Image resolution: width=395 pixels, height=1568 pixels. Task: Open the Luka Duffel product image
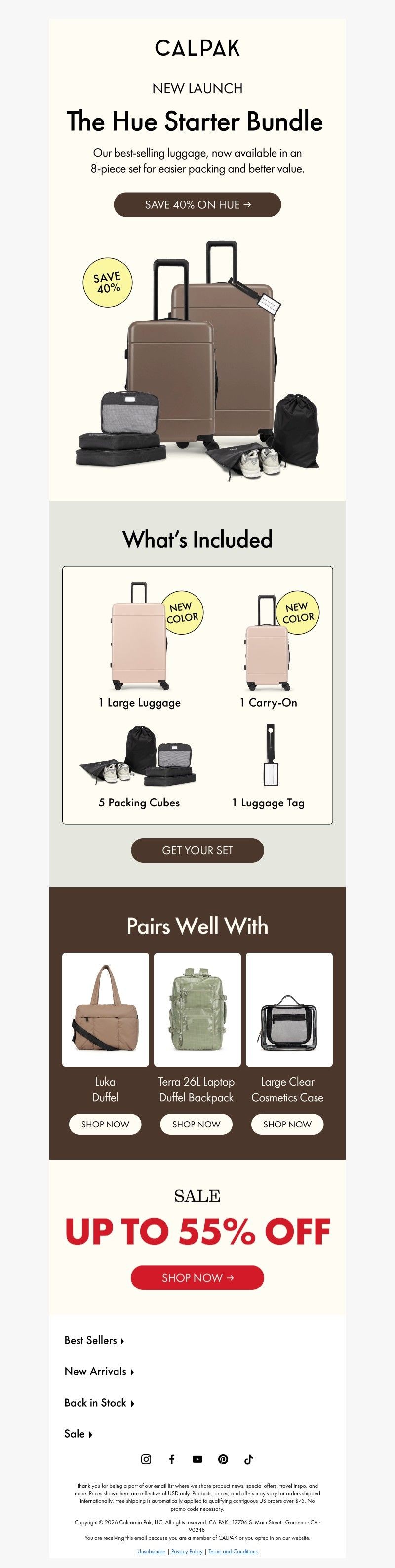105,1009
